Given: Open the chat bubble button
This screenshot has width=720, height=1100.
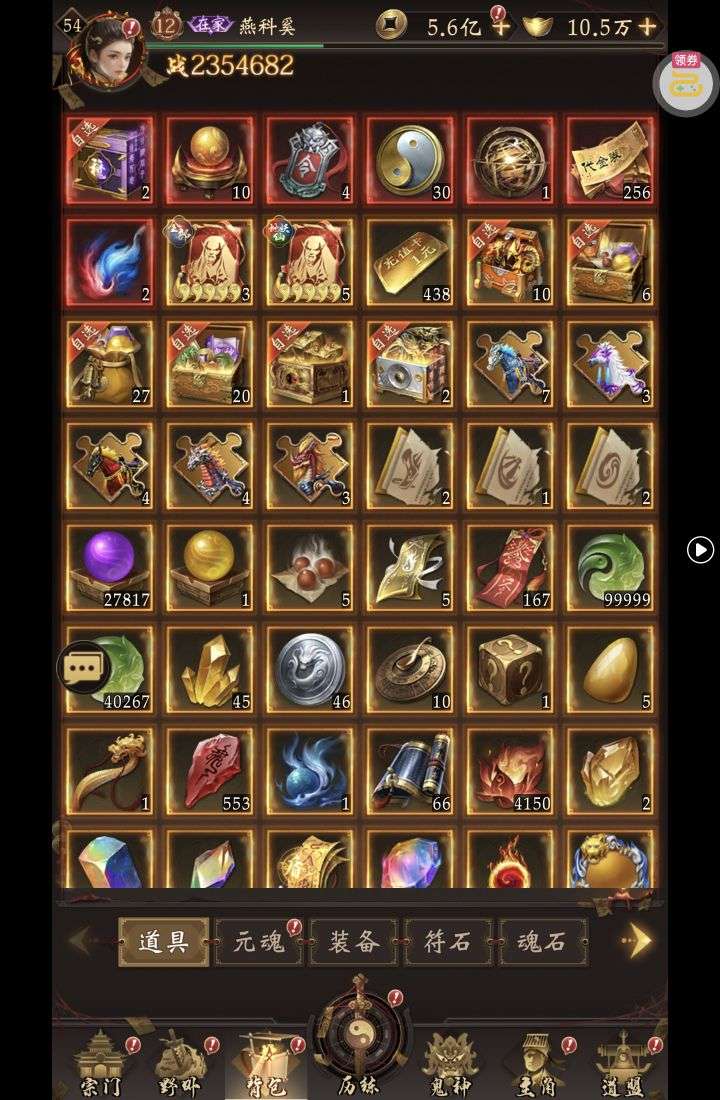Looking at the screenshot, I should click(84, 667).
